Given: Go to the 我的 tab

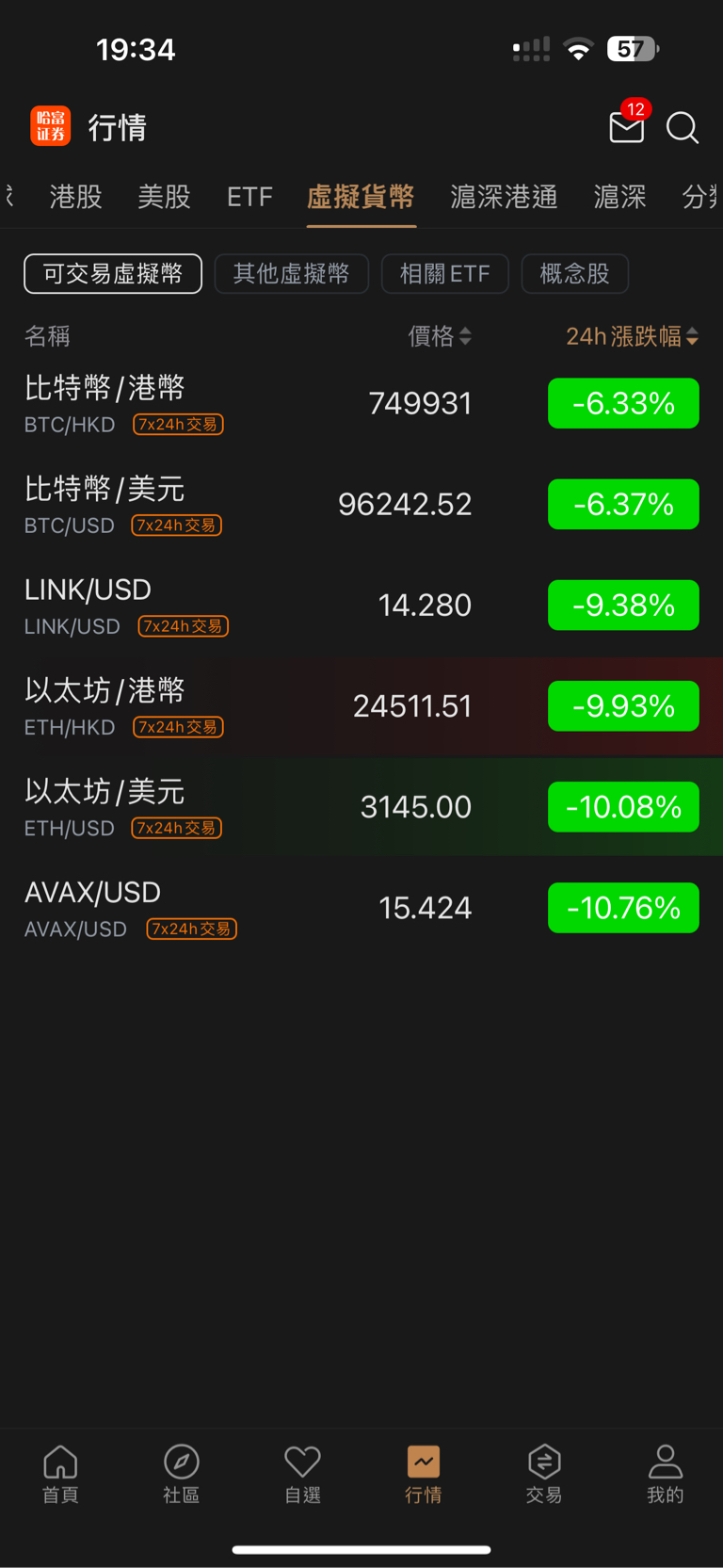Looking at the screenshot, I should tap(665, 1474).
